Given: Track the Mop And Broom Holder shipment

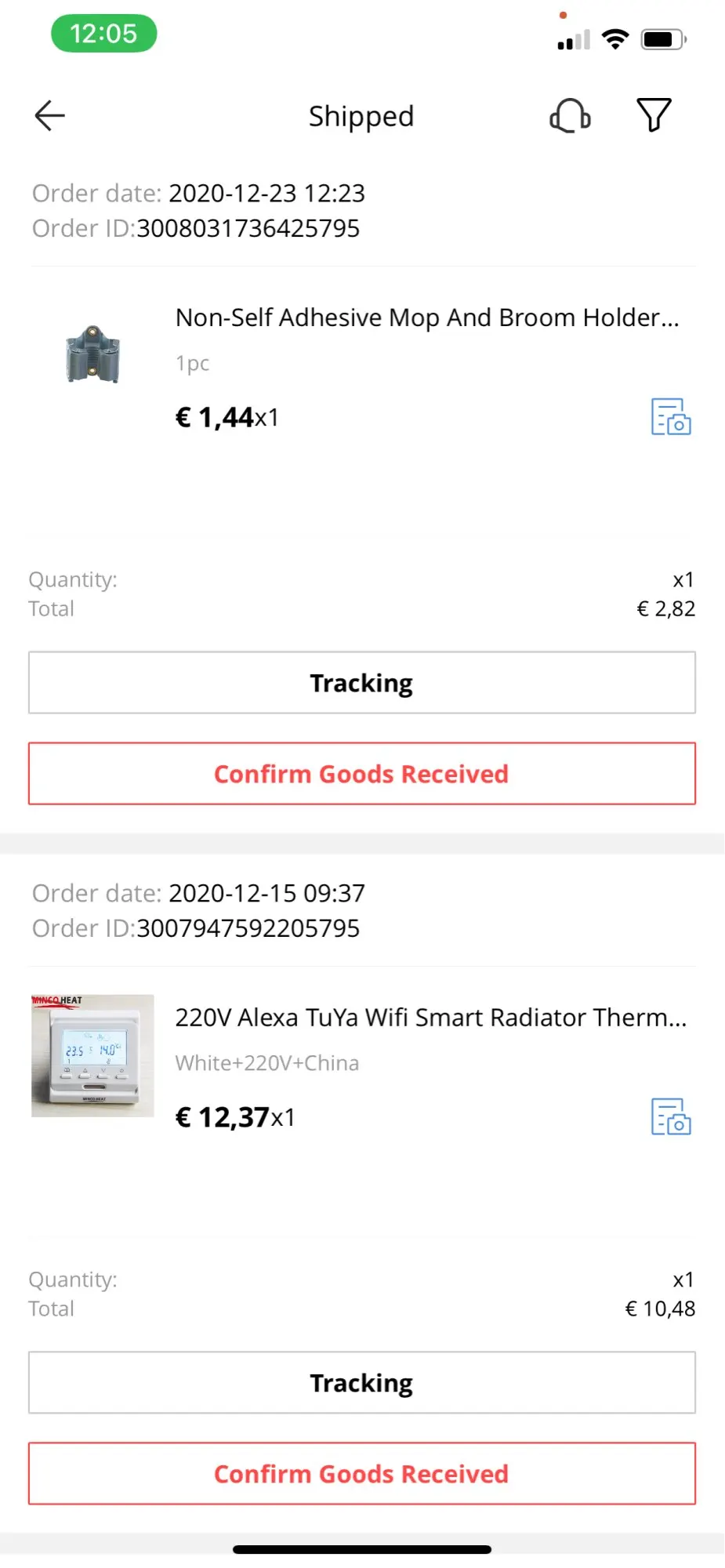Looking at the screenshot, I should (x=361, y=683).
